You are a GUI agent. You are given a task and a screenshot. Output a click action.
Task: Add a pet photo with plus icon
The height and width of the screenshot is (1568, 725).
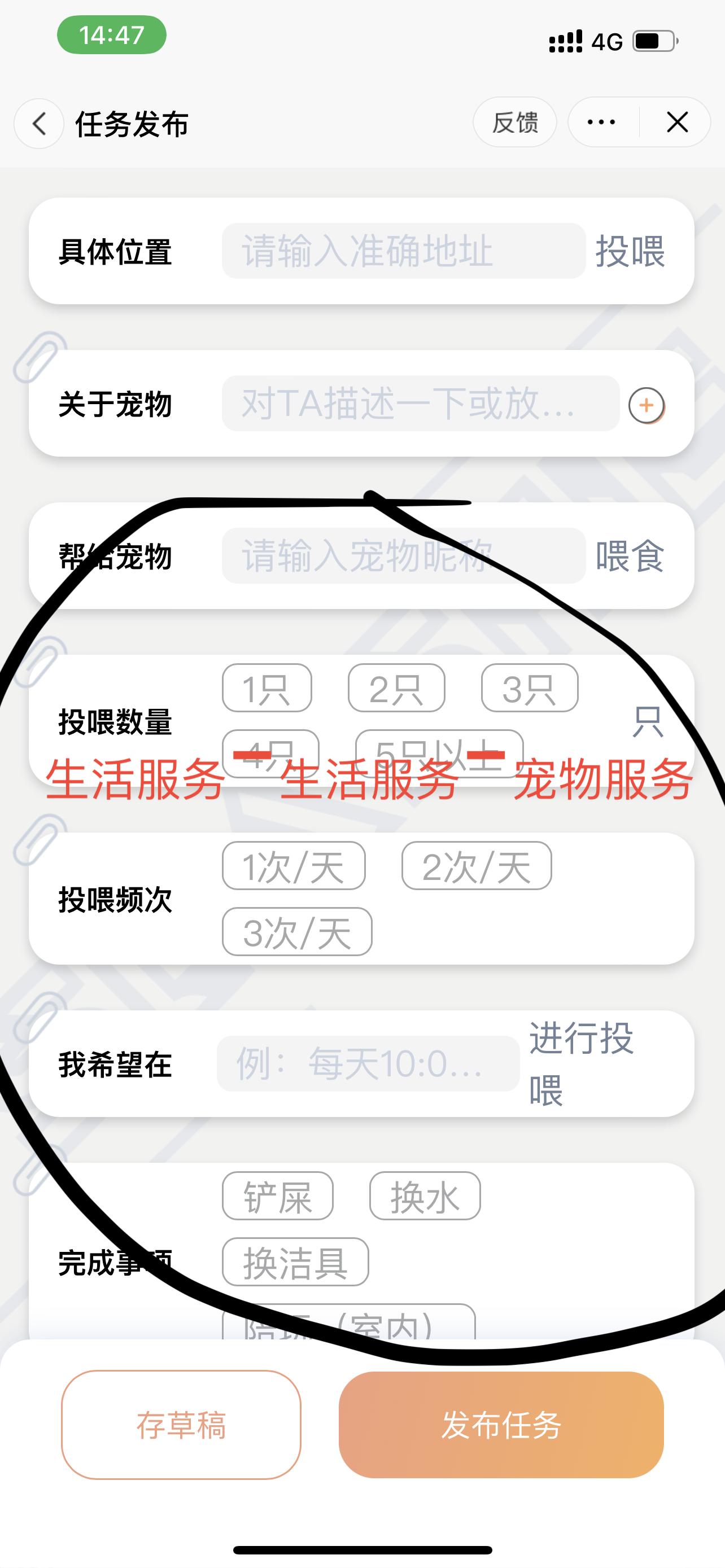pyautogui.click(x=646, y=405)
